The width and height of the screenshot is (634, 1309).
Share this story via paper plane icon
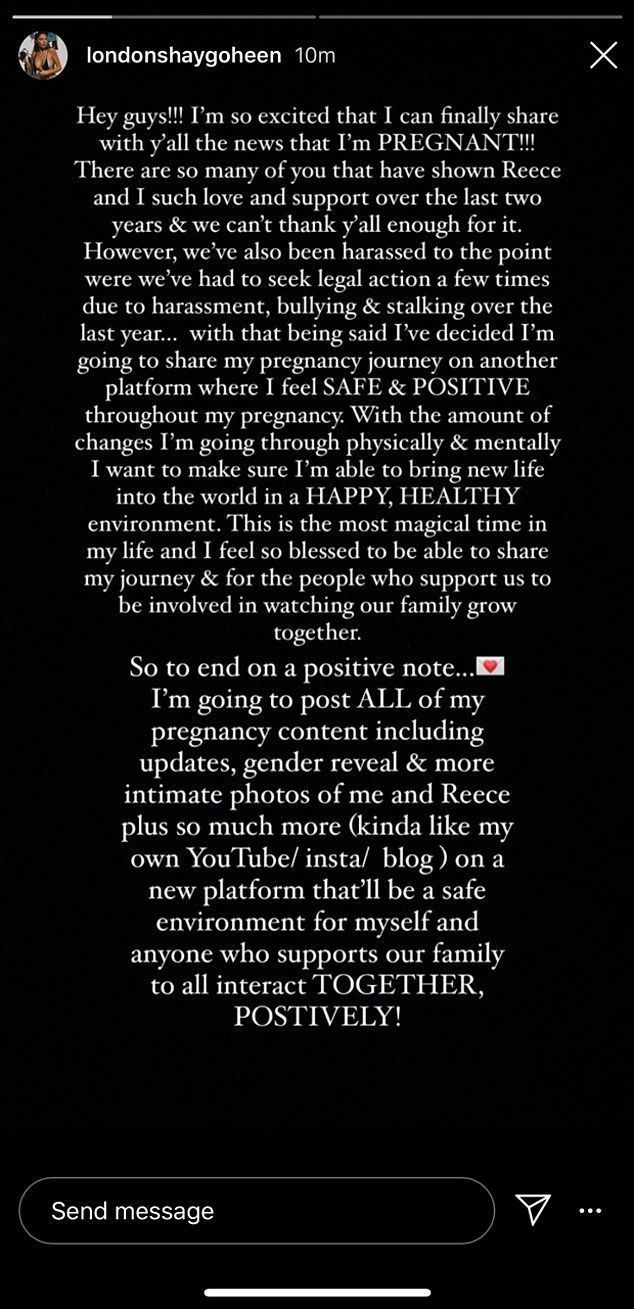tap(534, 1210)
